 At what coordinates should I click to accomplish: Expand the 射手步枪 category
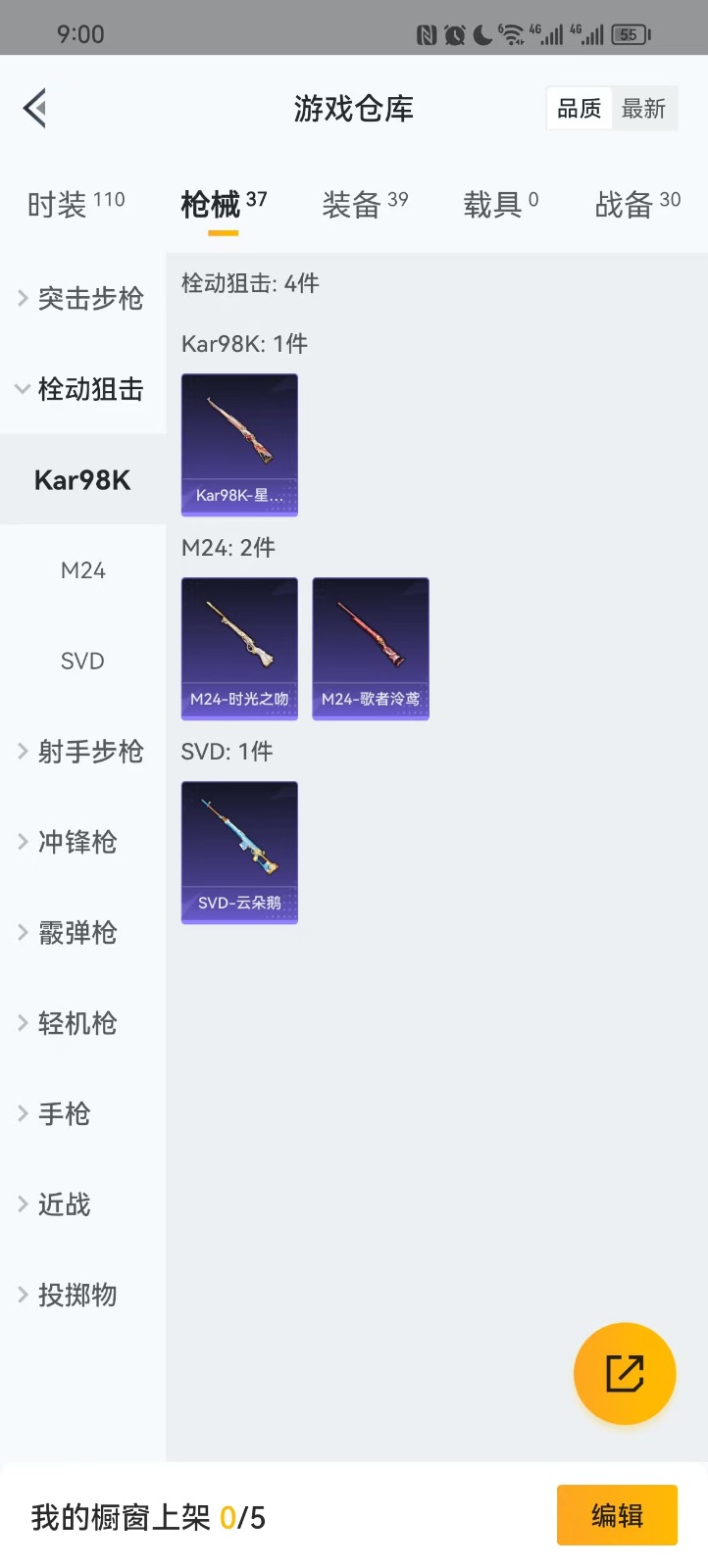coord(82,752)
